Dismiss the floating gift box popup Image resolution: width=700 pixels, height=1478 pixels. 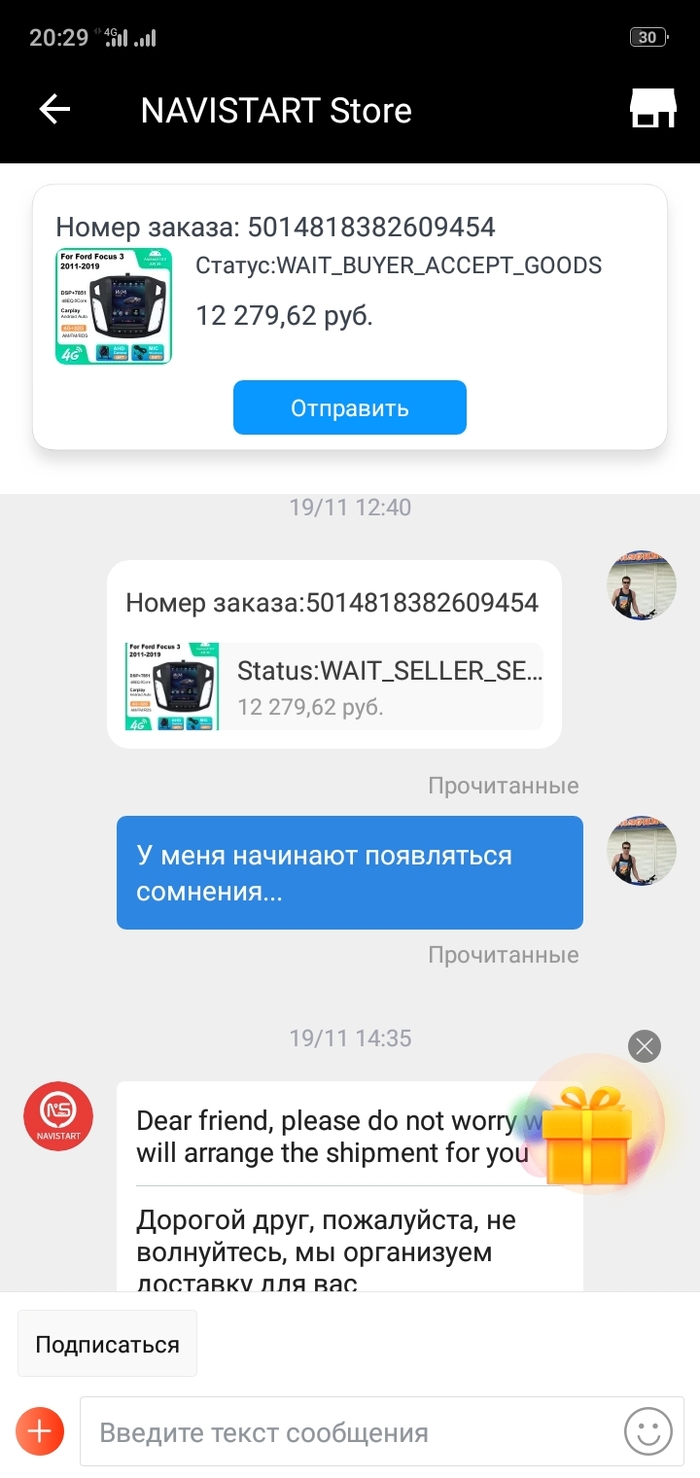[x=644, y=1046]
